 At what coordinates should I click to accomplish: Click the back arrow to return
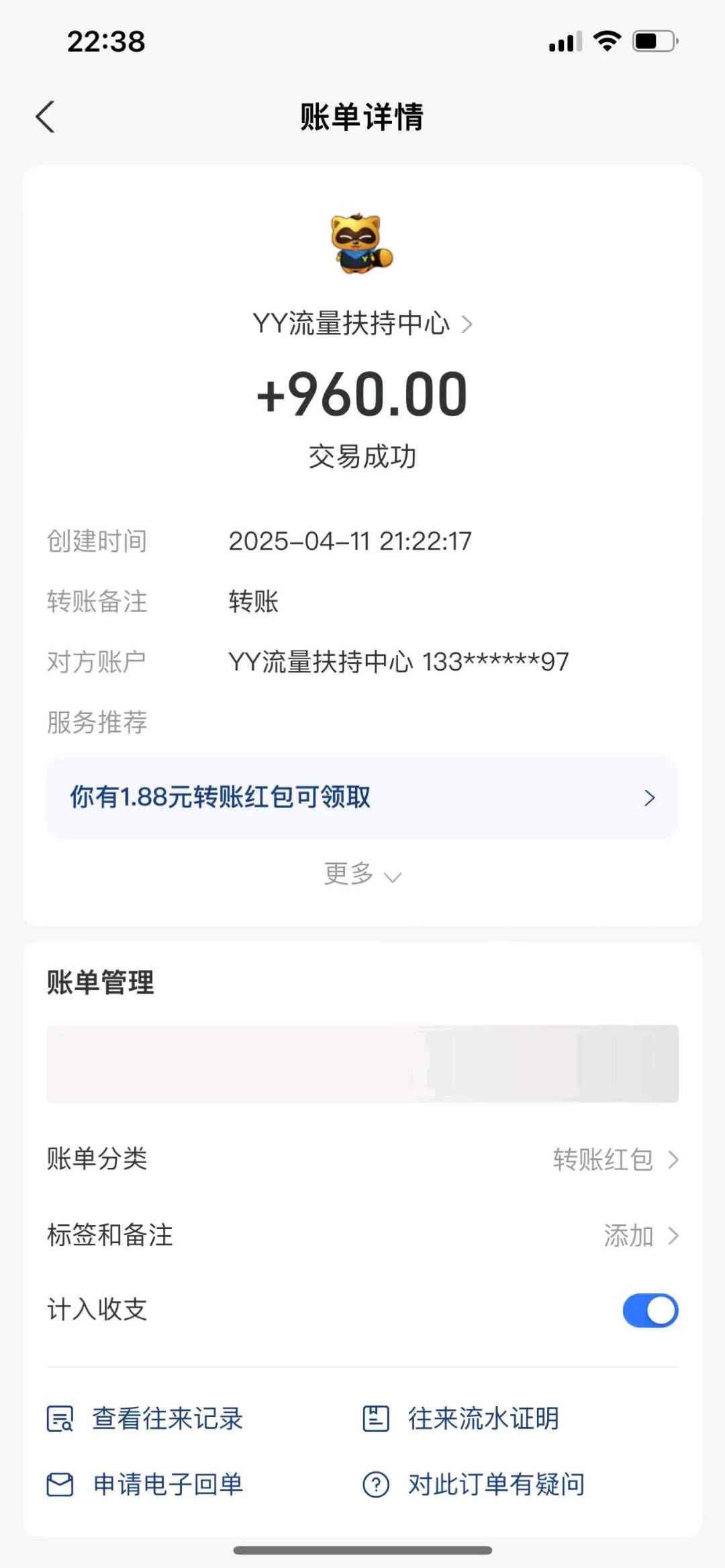[44, 116]
